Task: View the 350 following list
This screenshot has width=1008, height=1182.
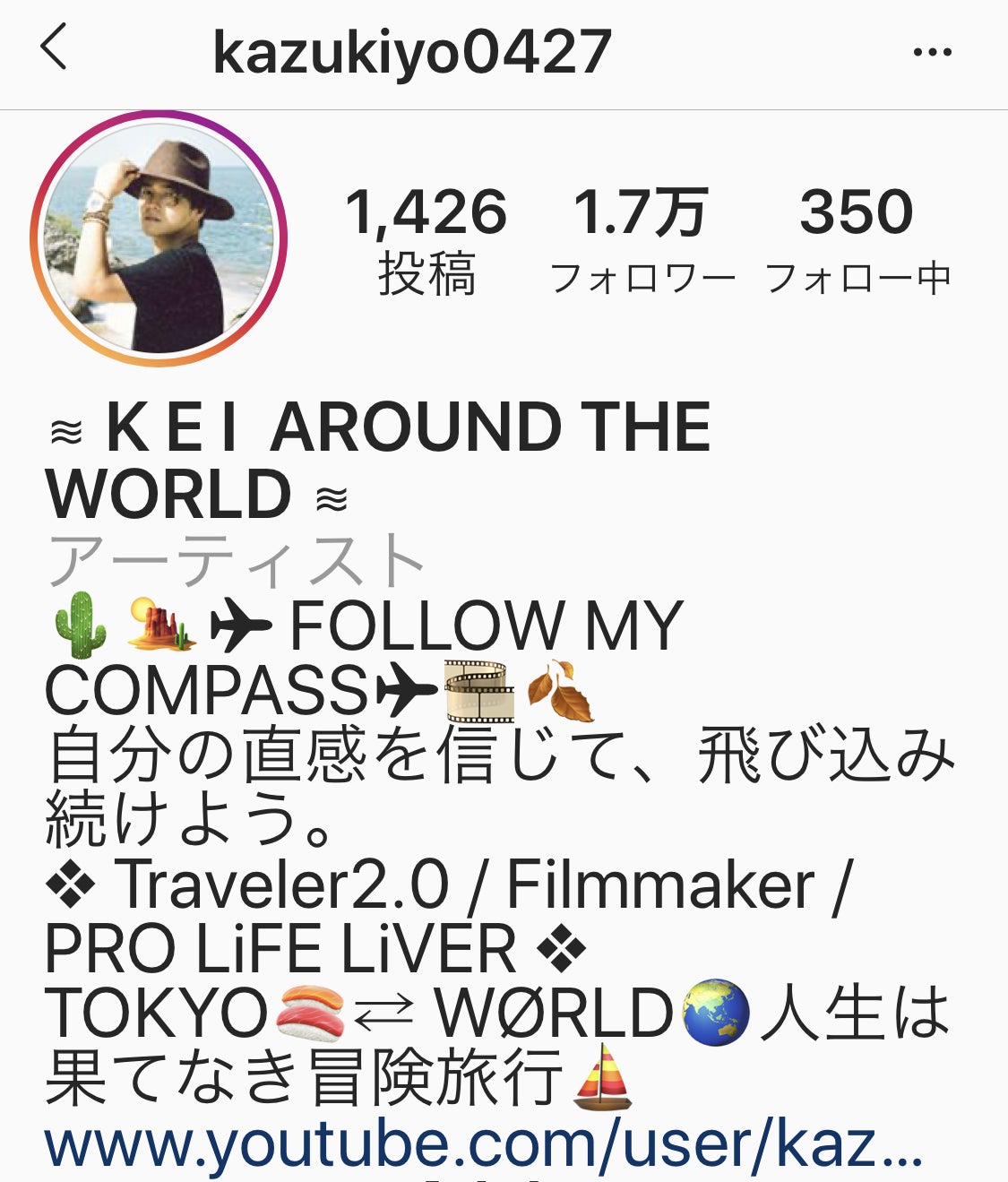Action: (857, 239)
